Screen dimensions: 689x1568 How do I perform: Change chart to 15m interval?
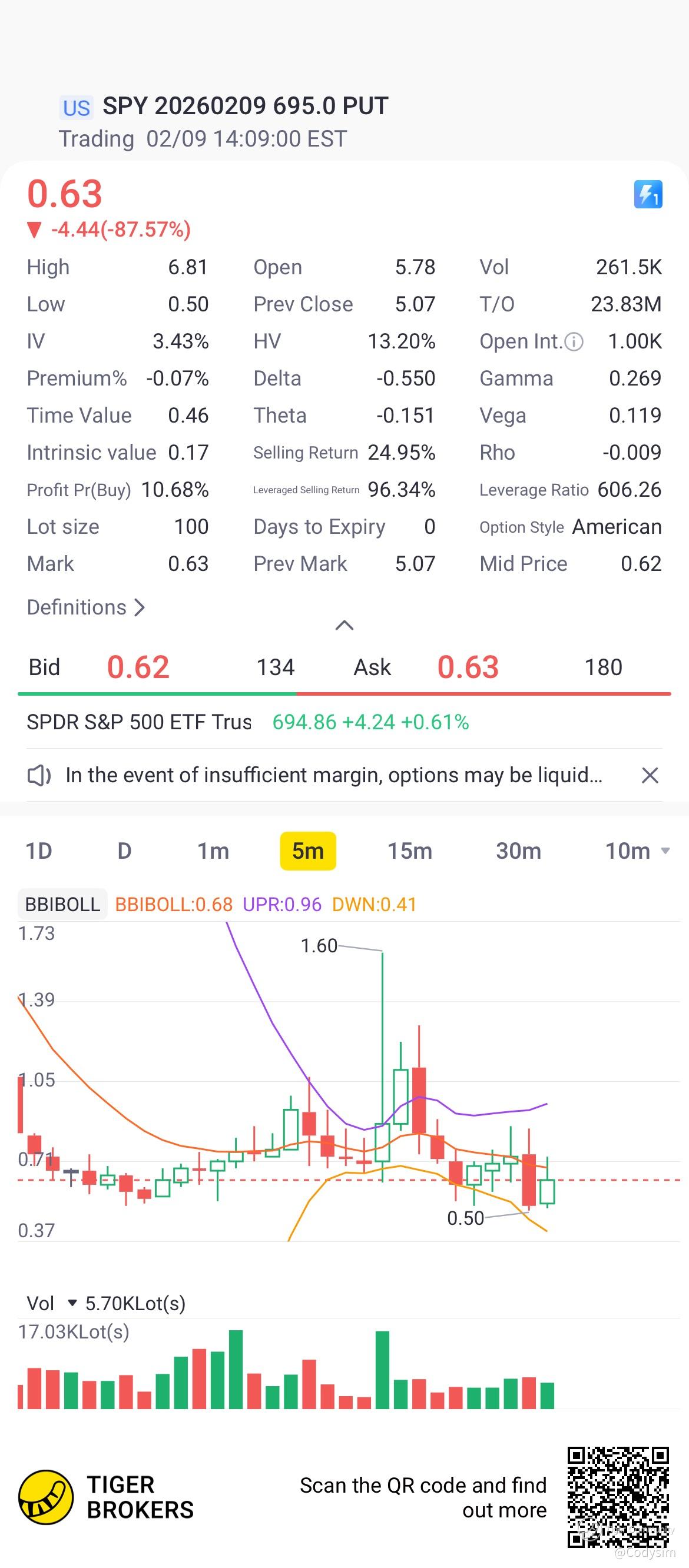[x=409, y=851]
